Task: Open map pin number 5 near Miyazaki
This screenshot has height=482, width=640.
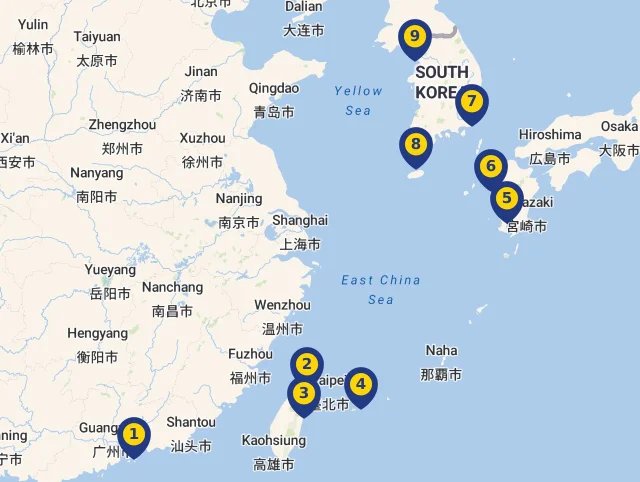Action: [507, 198]
